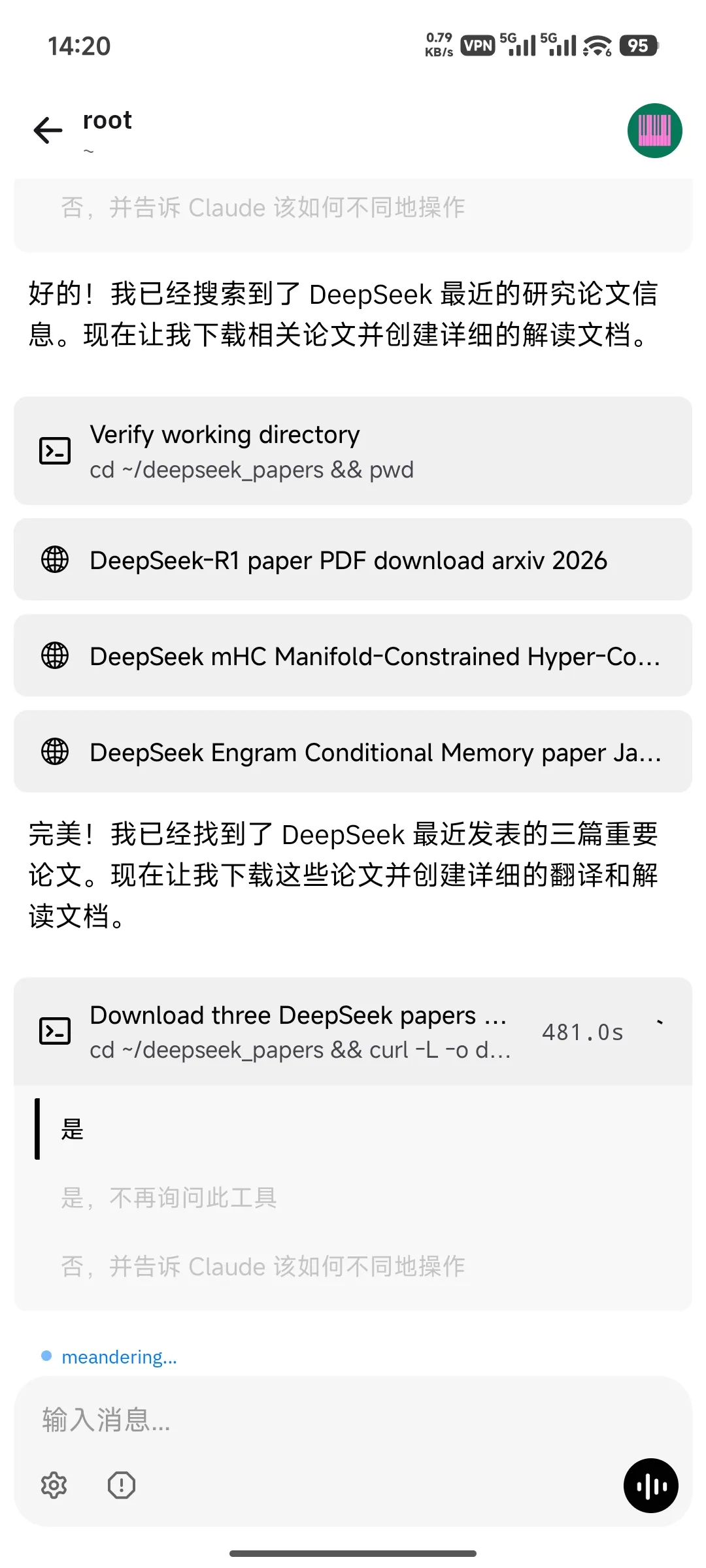Choose 是,不再询问此工具
Screen dimensions: 706x1568
169,1198
